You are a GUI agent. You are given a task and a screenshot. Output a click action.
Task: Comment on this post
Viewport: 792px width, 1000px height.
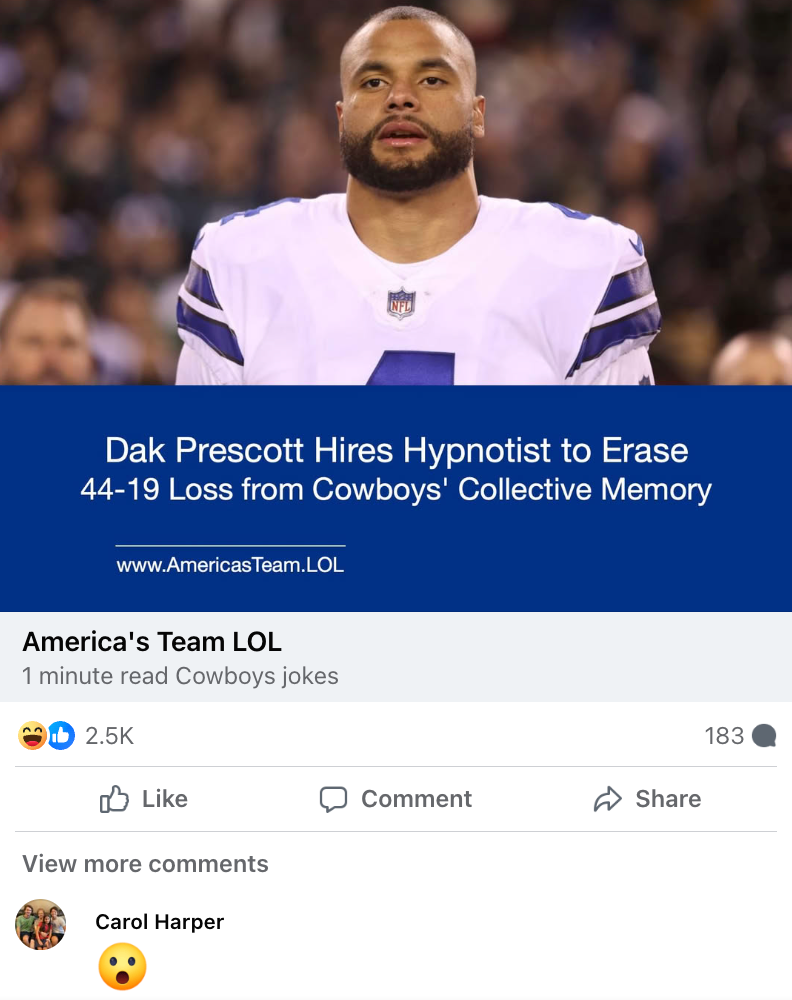coord(395,799)
